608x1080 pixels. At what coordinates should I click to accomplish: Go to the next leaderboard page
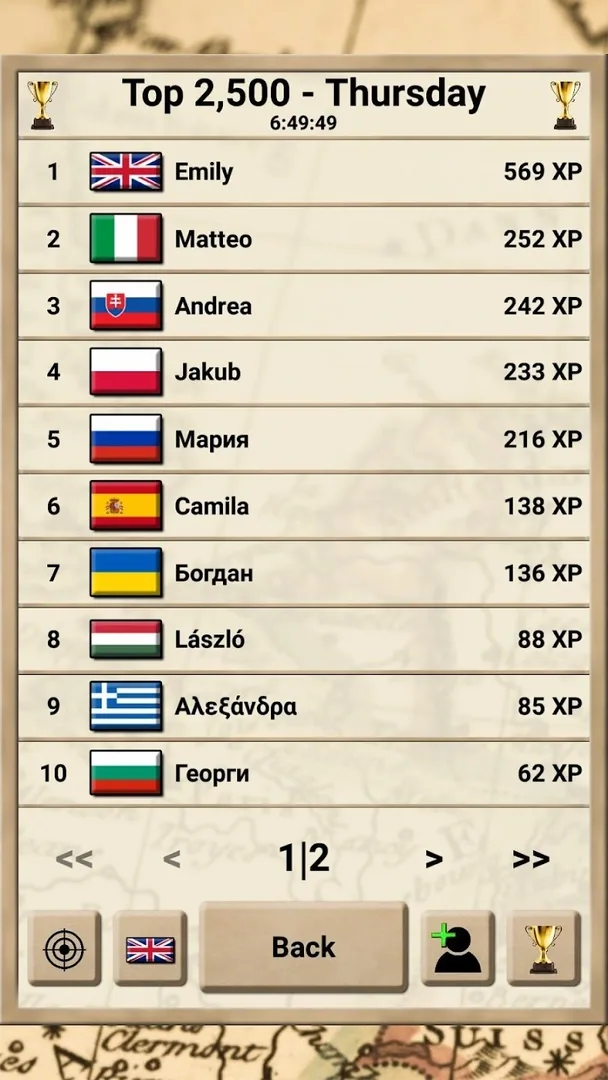coord(434,859)
